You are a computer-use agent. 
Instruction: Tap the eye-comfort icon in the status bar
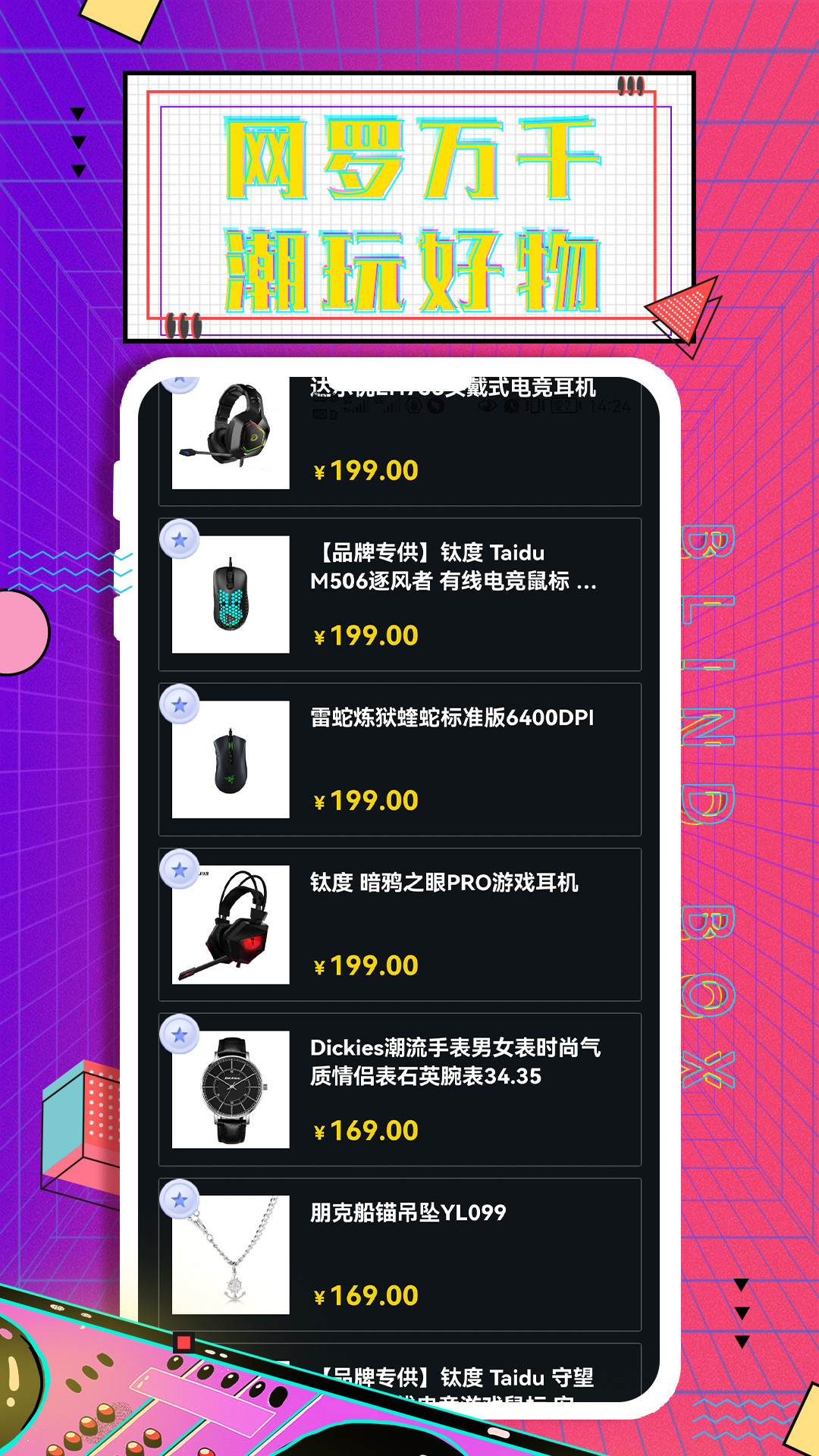485,407
